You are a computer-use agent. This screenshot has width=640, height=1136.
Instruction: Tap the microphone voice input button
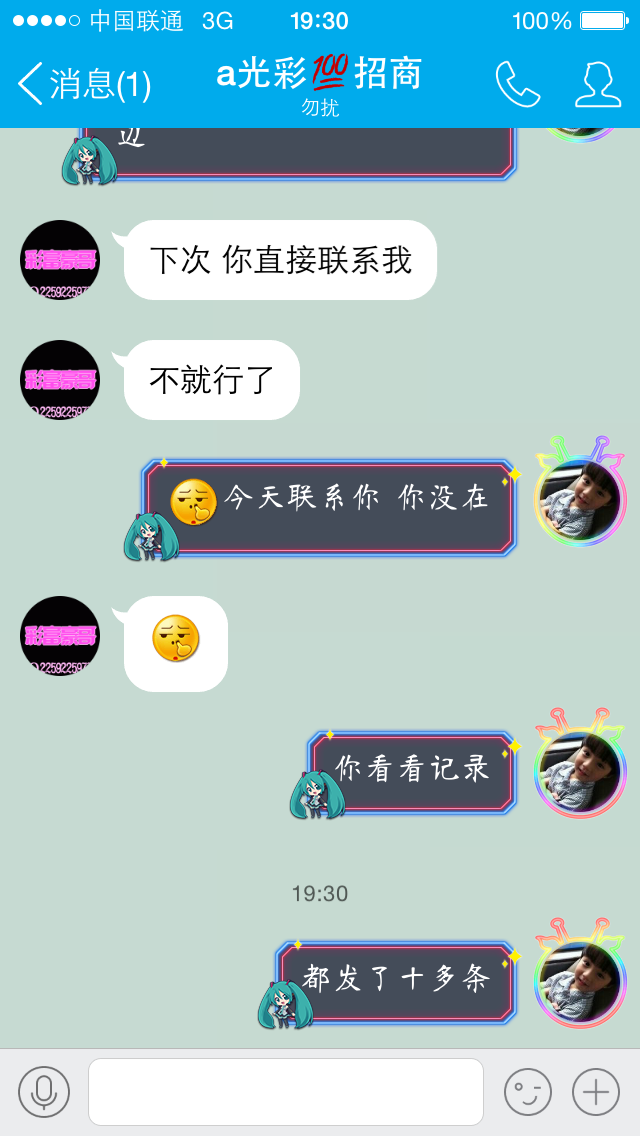point(44,1092)
